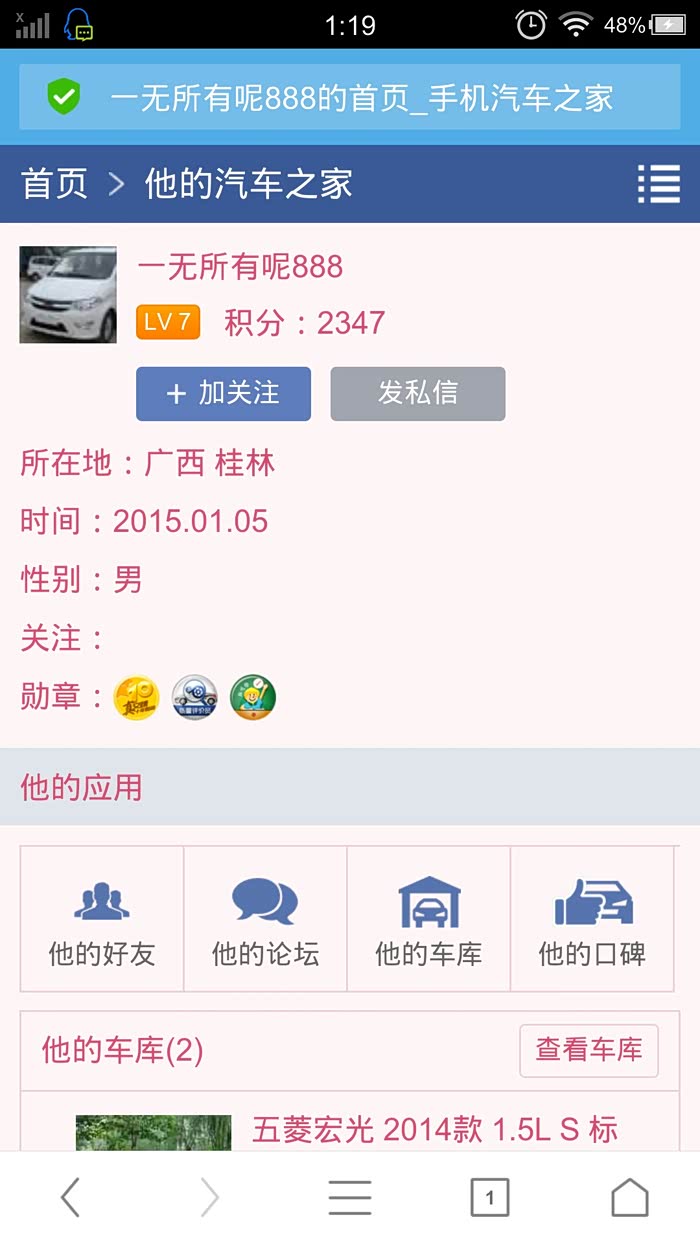This screenshot has width=700, height=1244.
Task: Open the list menu icon in header
Action: (x=658, y=184)
